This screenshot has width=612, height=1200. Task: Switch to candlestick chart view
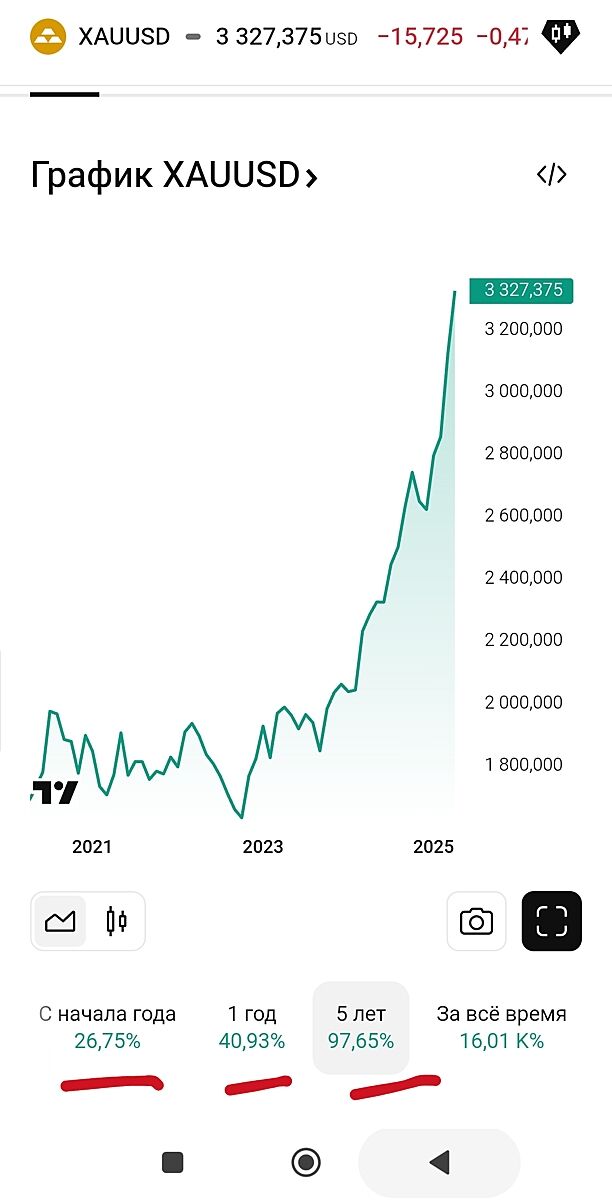(x=117, y=920)
